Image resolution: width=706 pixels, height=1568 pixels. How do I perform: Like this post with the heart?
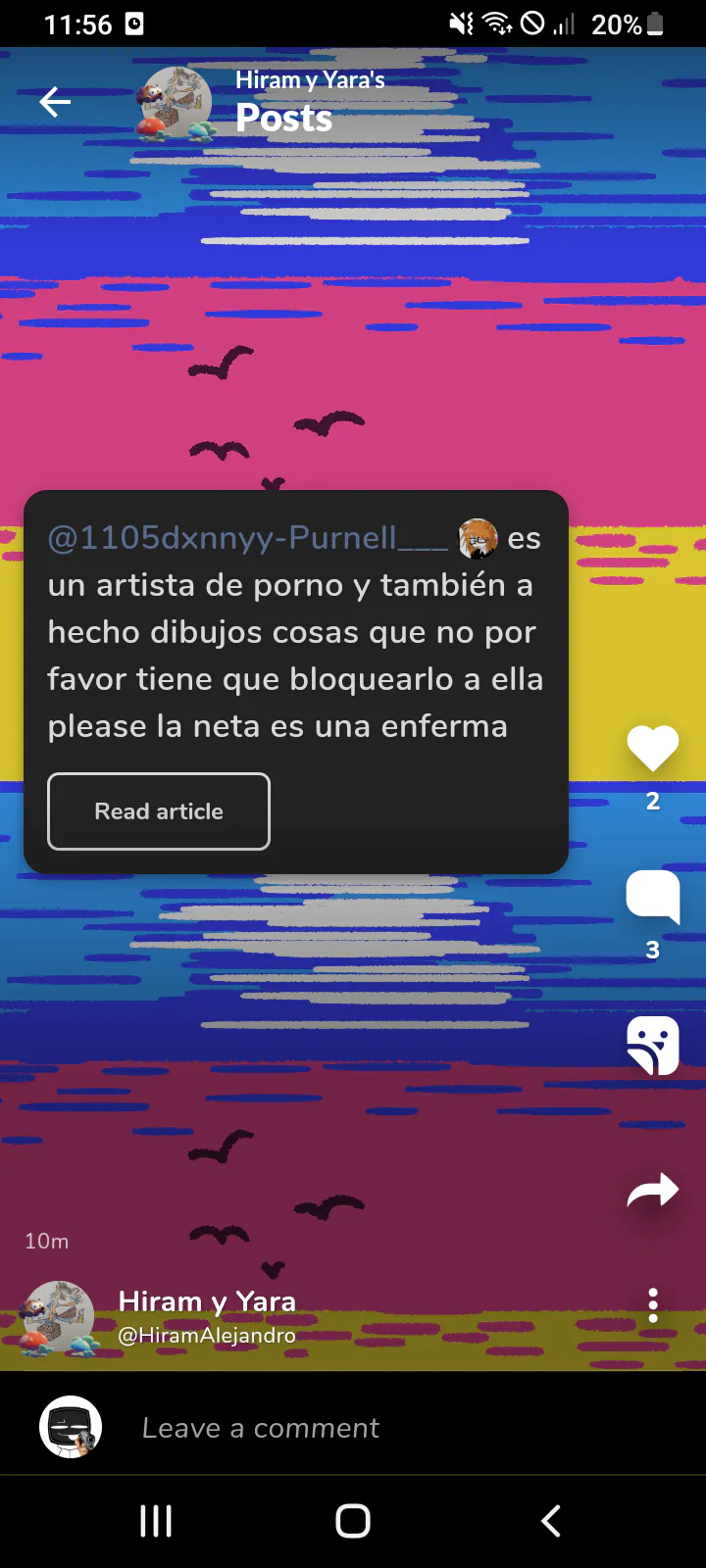(653, 748)
